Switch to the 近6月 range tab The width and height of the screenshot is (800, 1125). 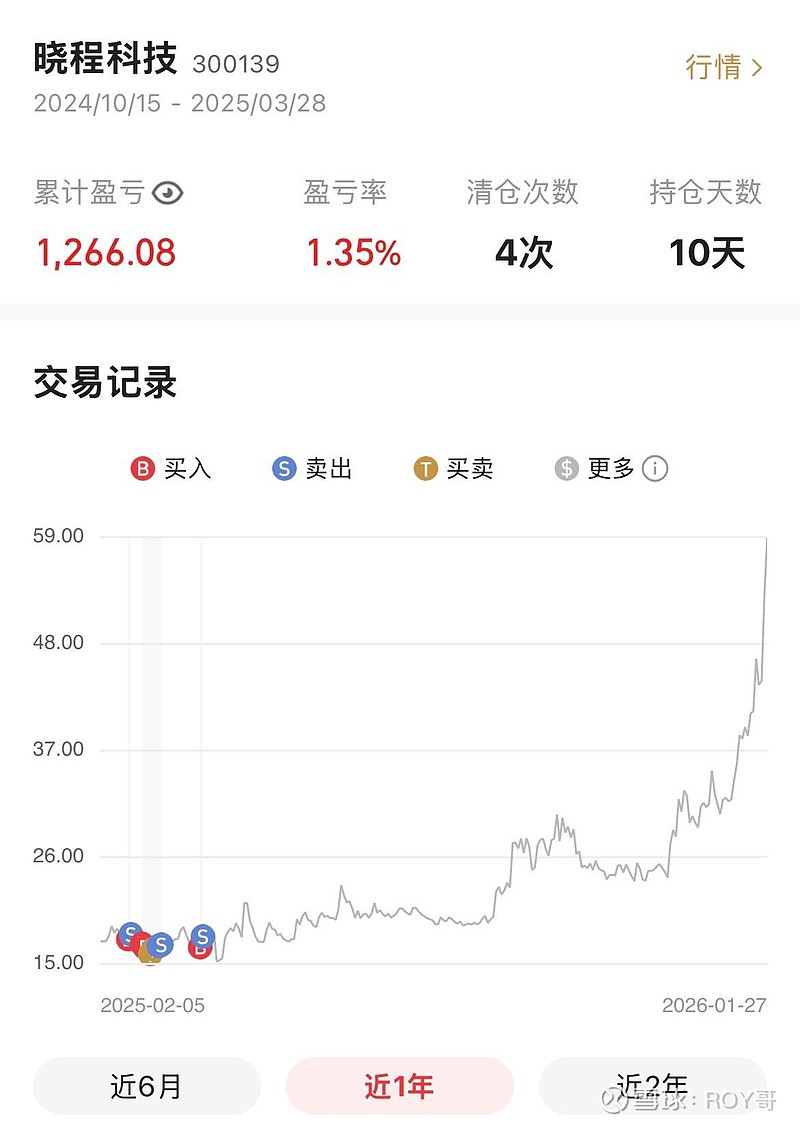(x=146, y=1085)
